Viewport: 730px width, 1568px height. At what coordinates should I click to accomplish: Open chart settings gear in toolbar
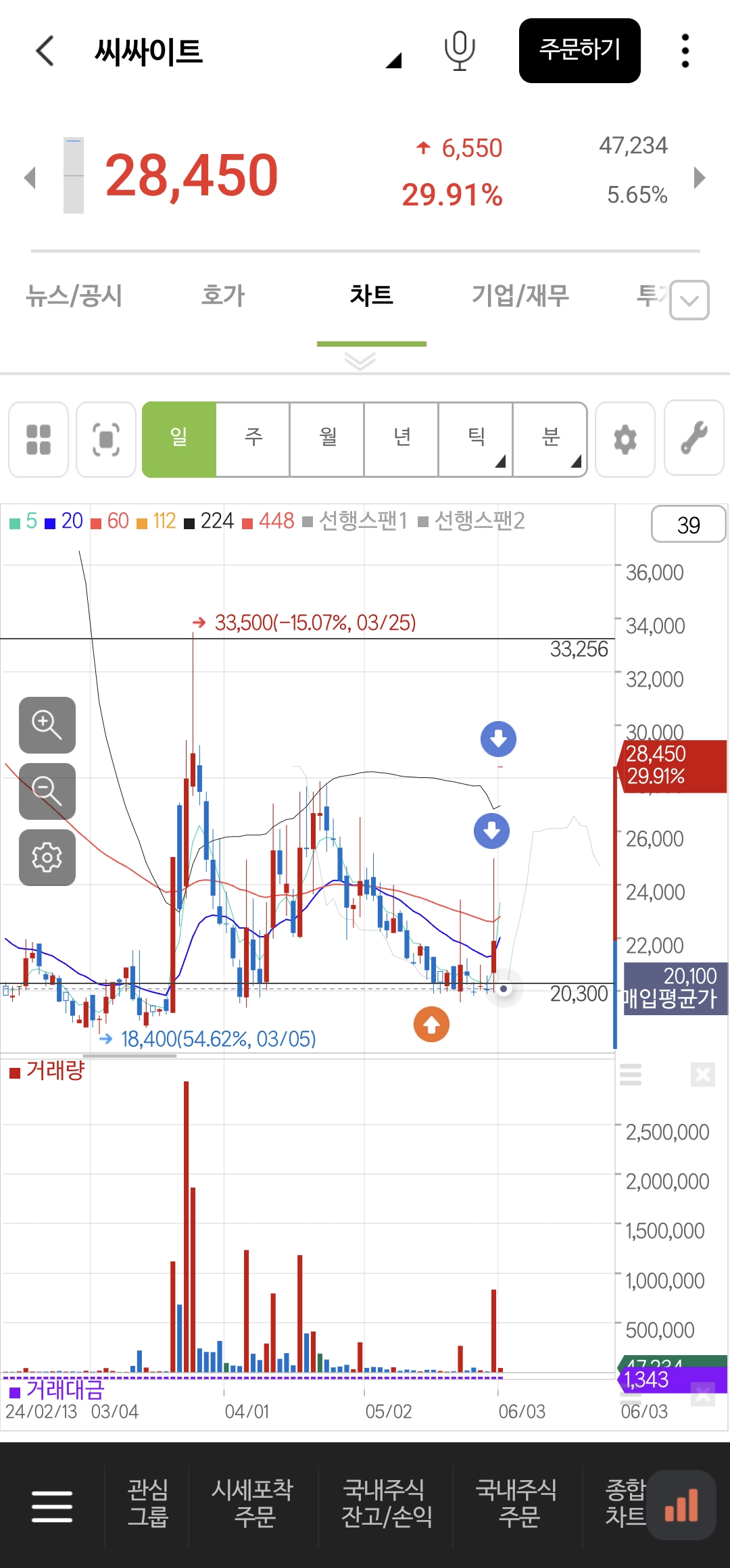tap(625, 440)
